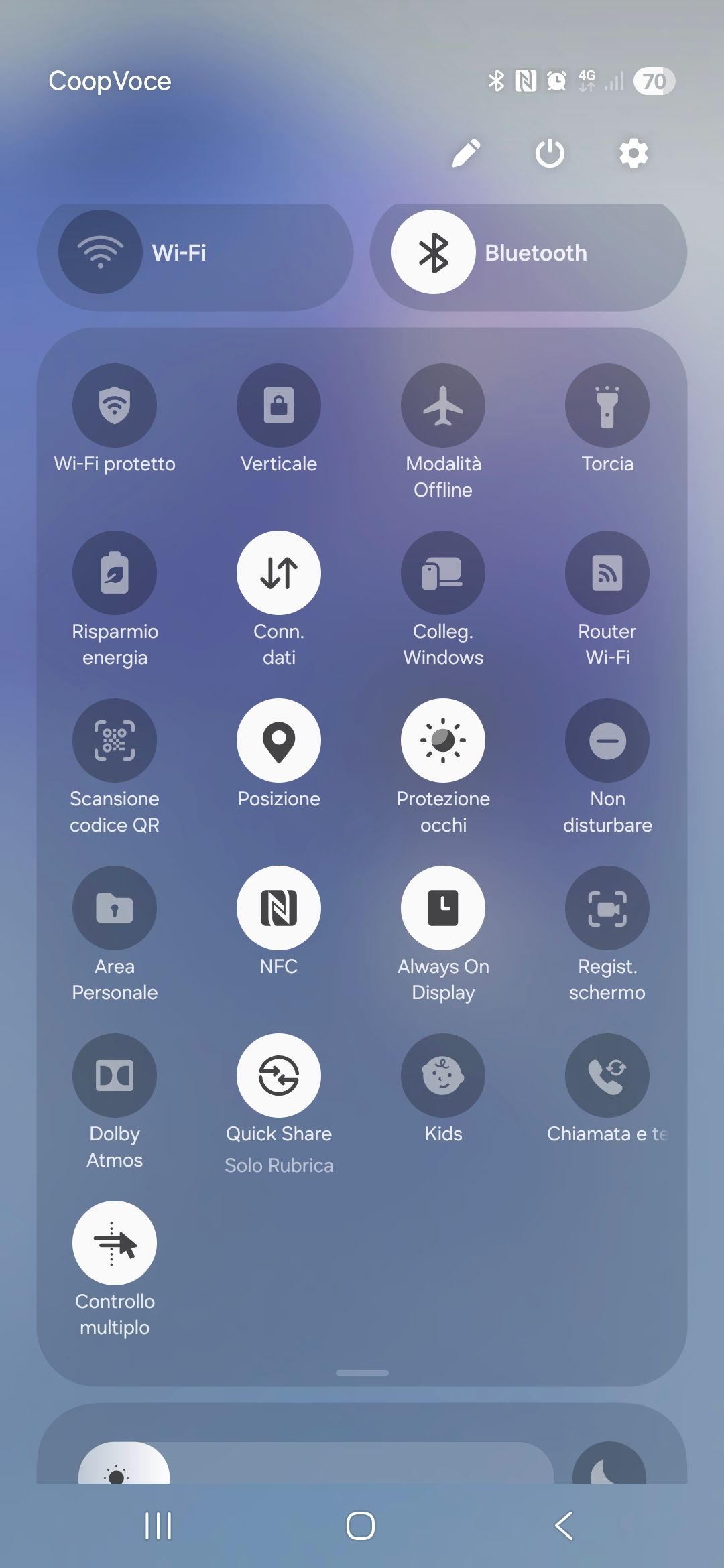
Task: Start Regist. schermo screen recording
Action: 607,907
